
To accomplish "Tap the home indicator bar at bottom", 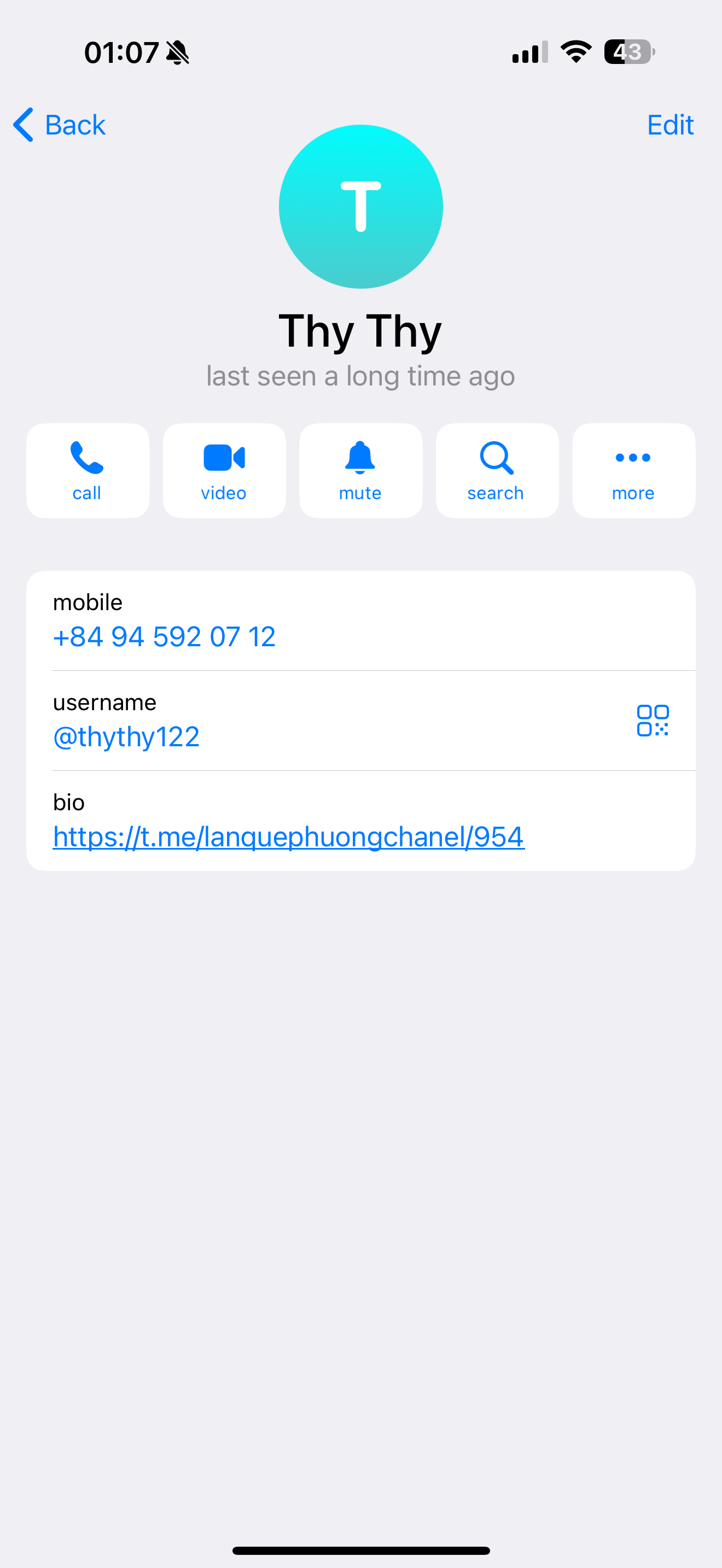I will pyautogui.click(x=360, y=1549).
